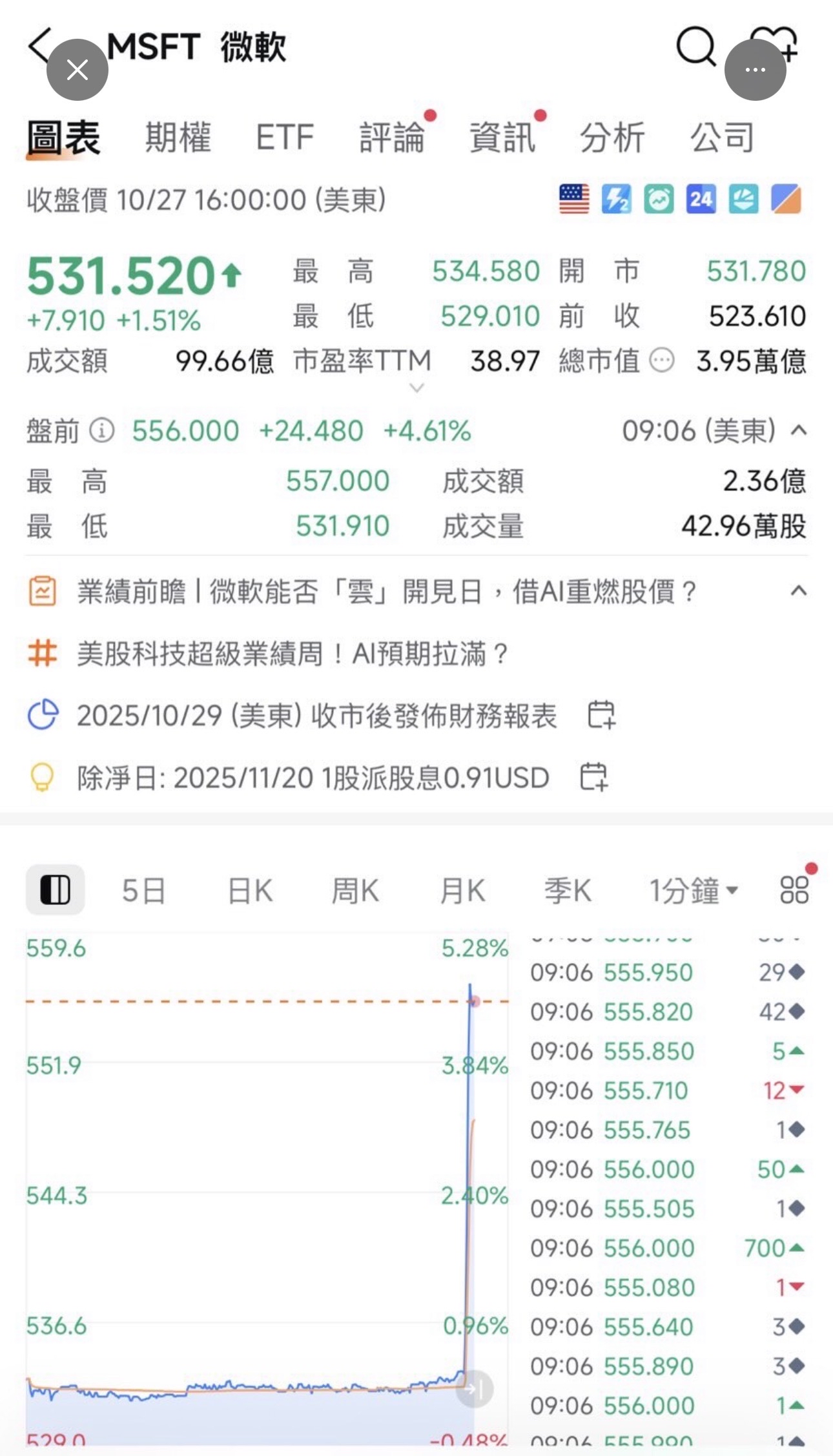
Task: Open the 1分鐘 interval dropdown
Action: pyautogui.click(x=693, y=891)
